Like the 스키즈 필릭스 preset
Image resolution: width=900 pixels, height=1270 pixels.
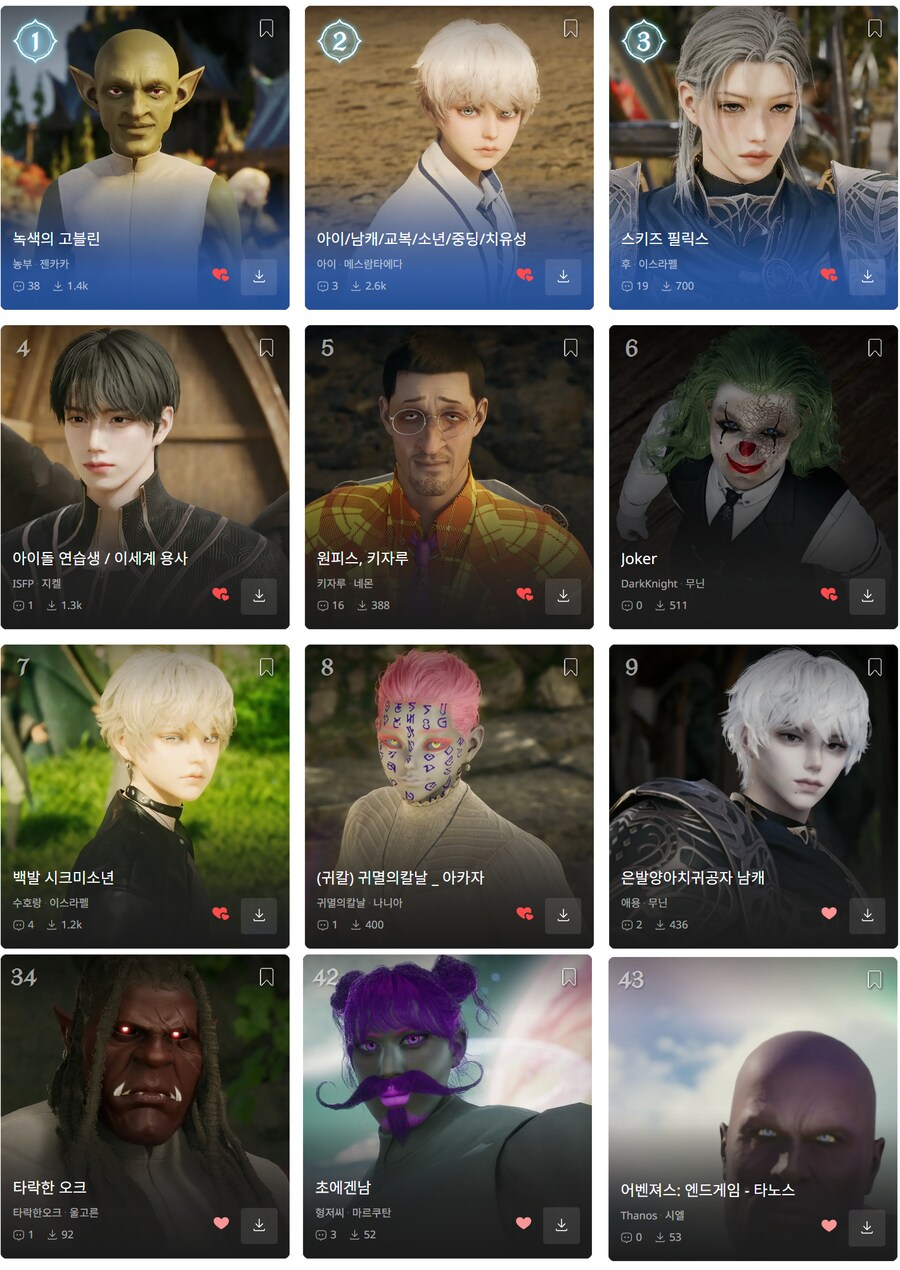tap(829, 275)
